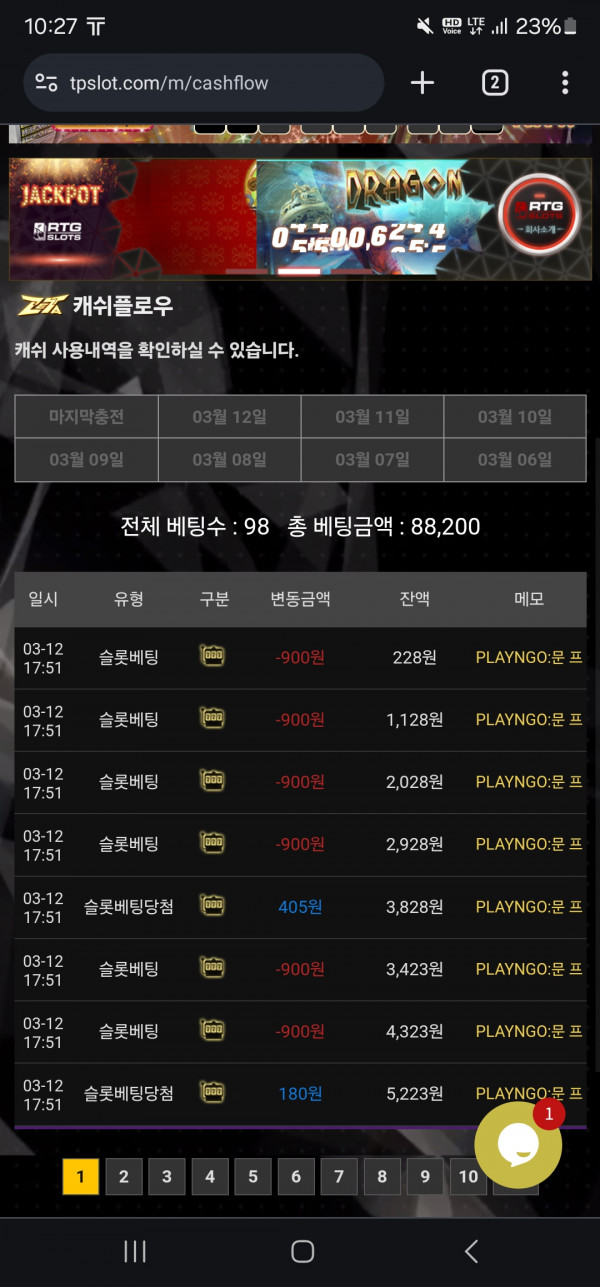Open the Dragon jackpot banner
This screenshot has height=1287, width=600.
tap(375, 217)
